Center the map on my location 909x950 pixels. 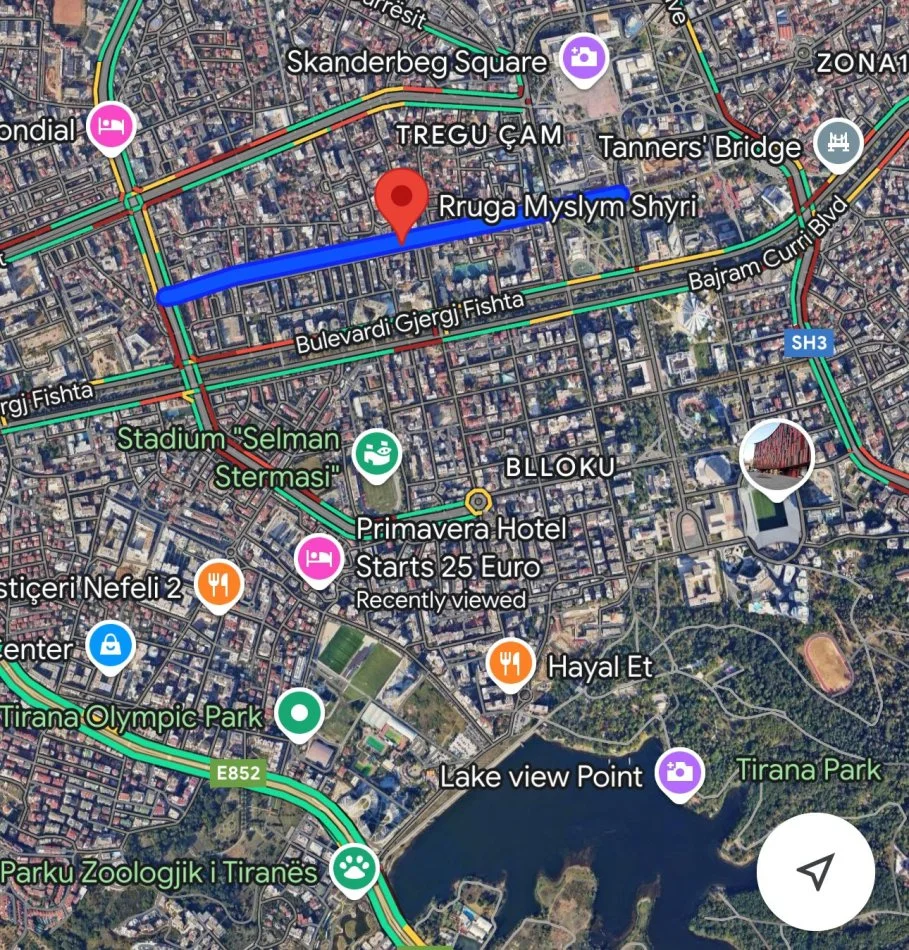[x=815, y=871]
